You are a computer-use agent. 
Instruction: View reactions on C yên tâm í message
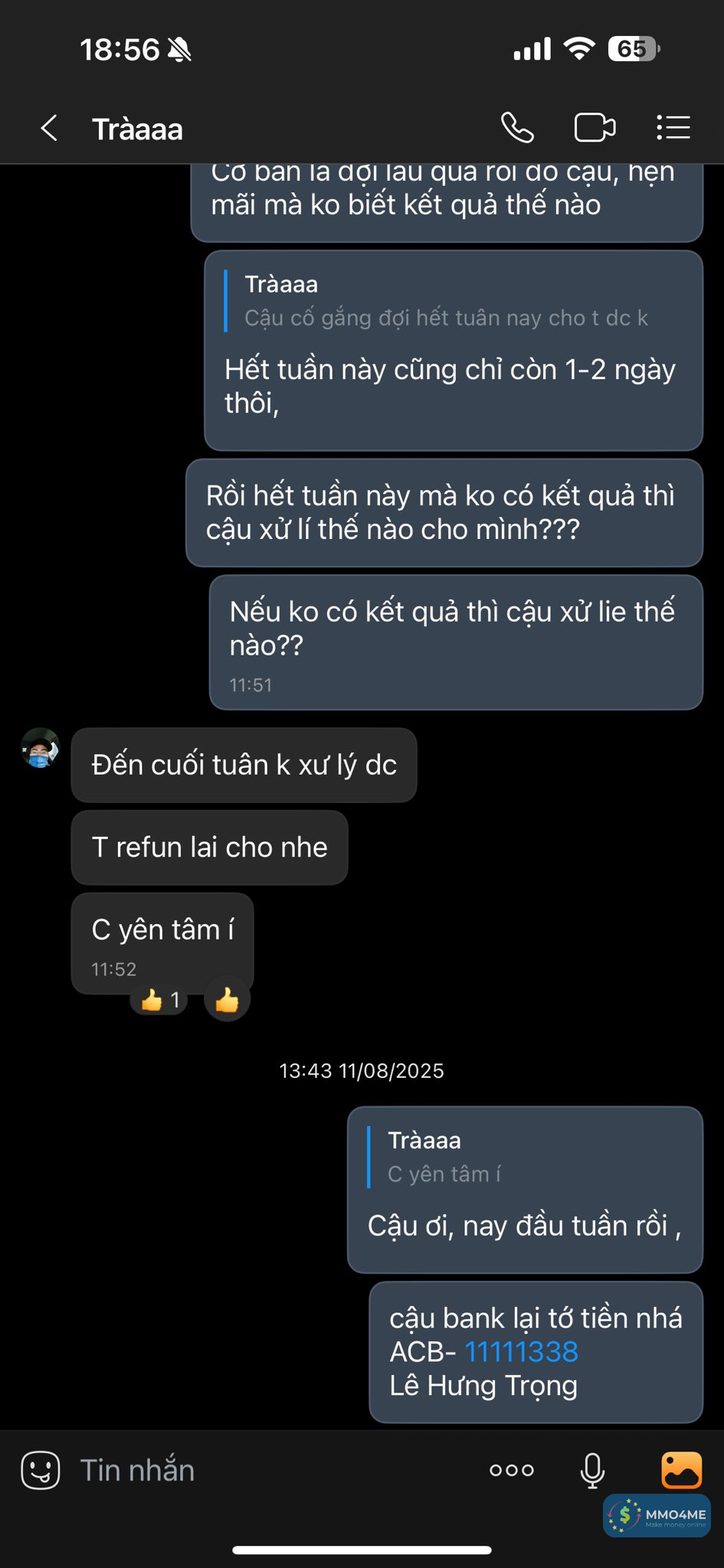[x=159, y=1000]
